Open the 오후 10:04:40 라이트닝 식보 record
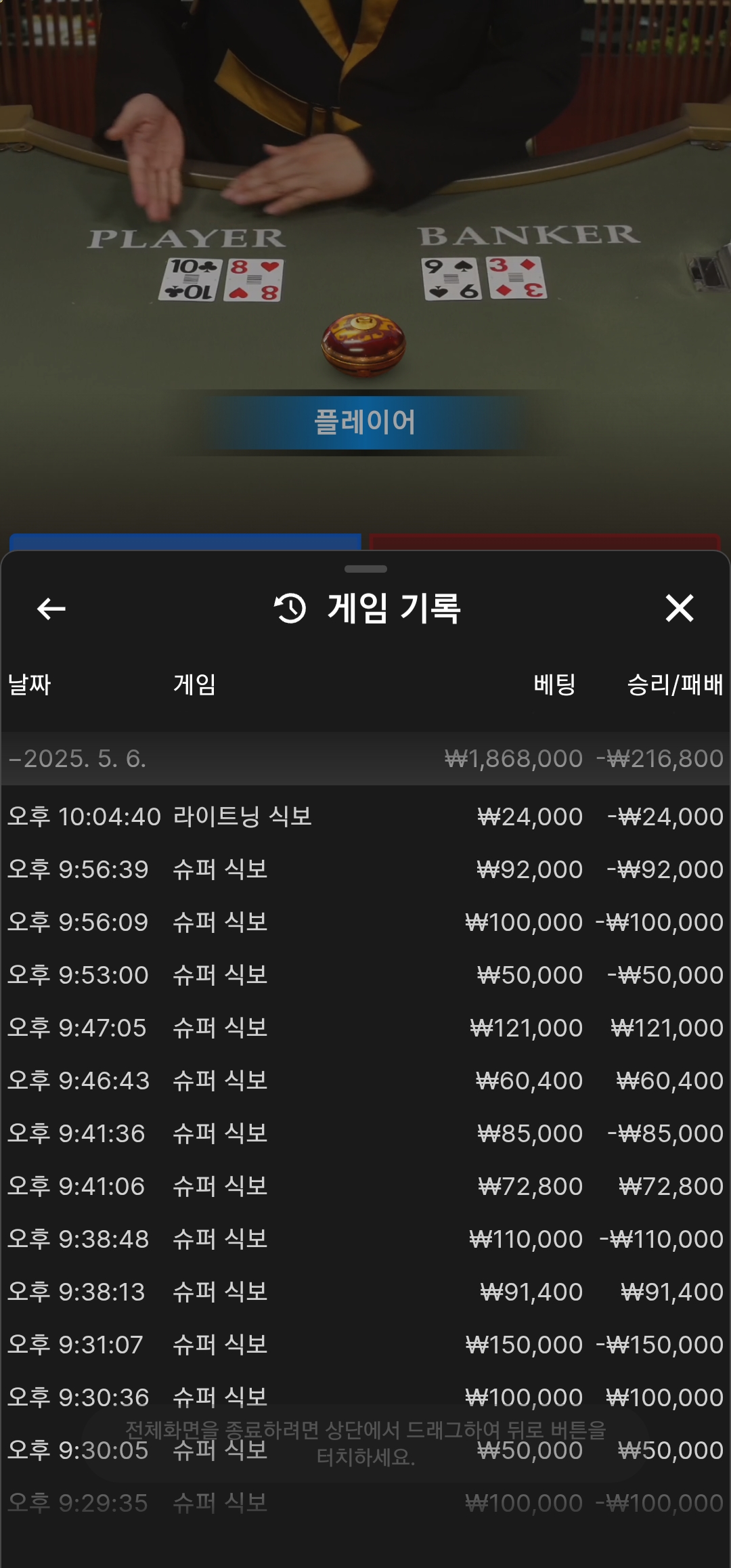 (x=365, y=816)
